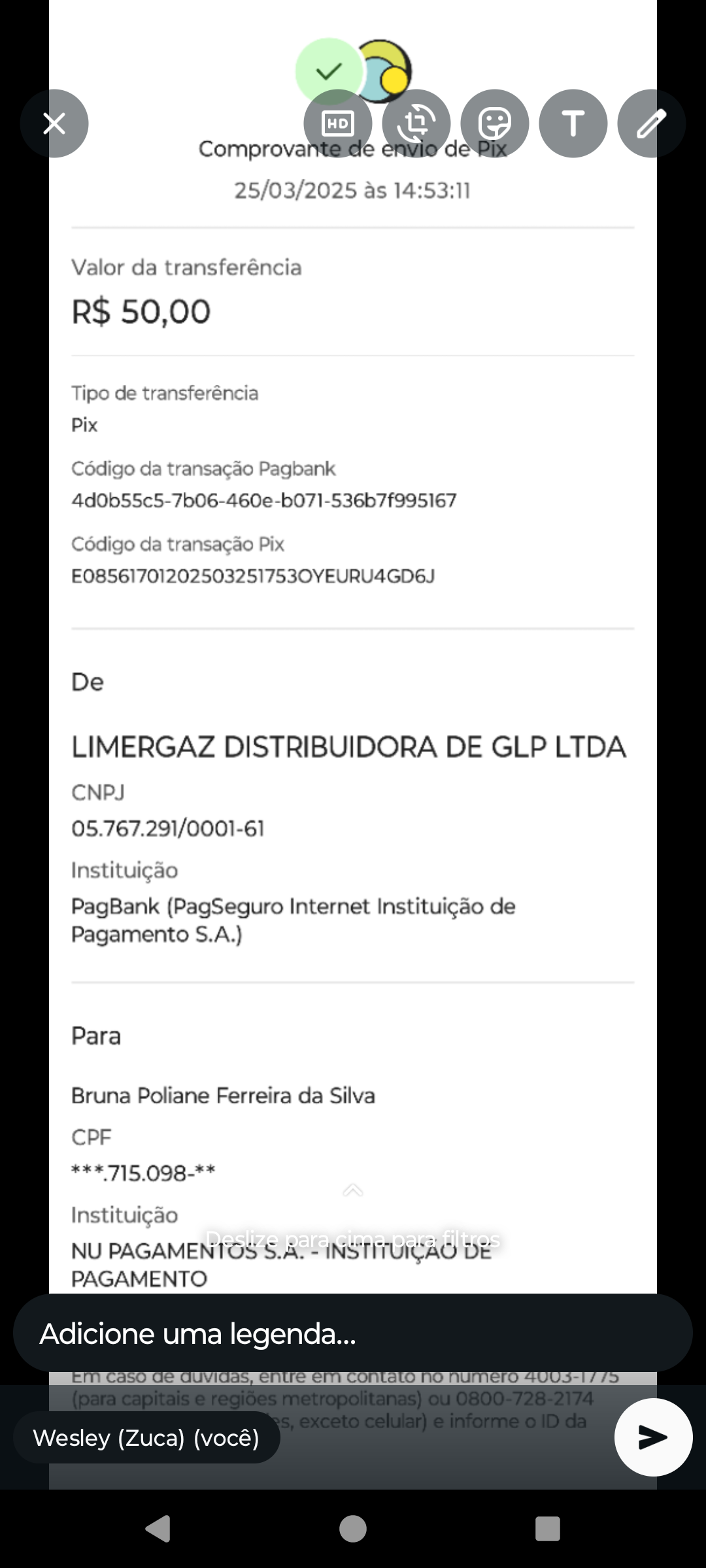Viewport: 706px width, 1568px height.
Task: Open the crop and rotate tool
Action: click(x=416, y=123)
